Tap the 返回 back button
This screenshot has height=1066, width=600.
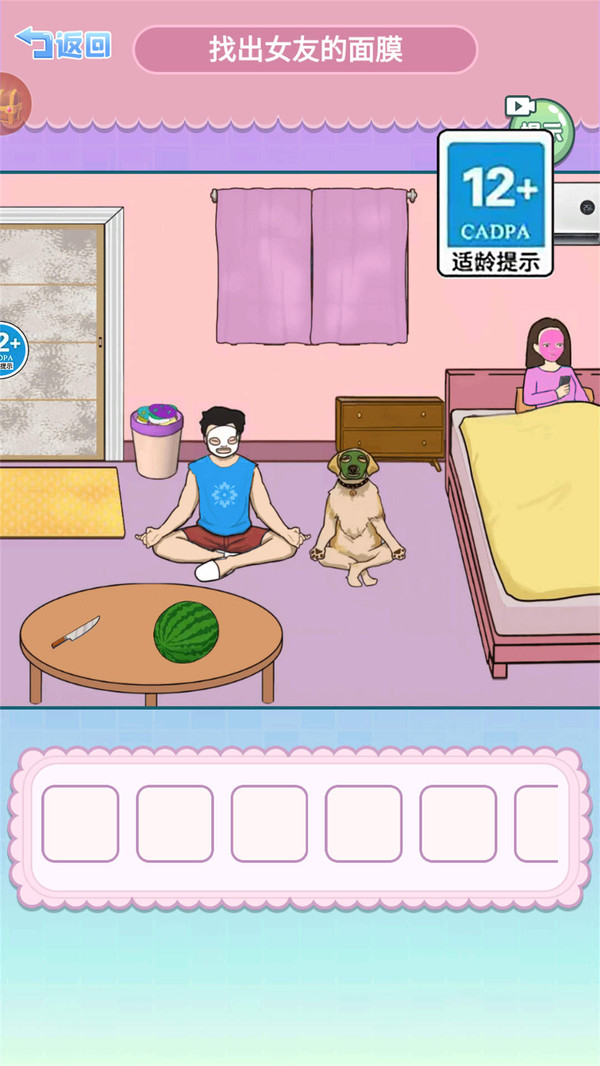point(63,44)
